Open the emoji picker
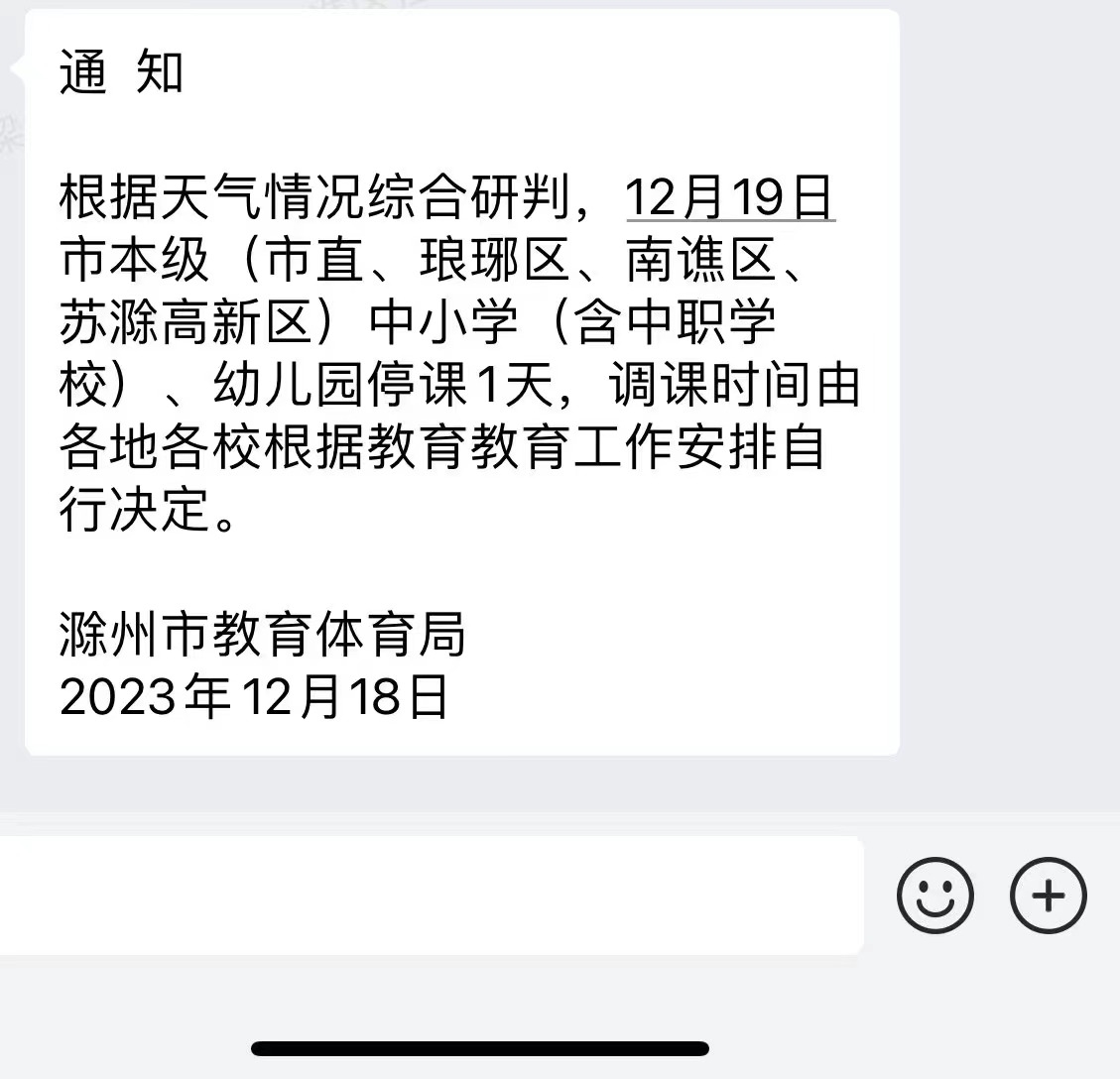The image size is (1120, 1079). coord(934,895)
